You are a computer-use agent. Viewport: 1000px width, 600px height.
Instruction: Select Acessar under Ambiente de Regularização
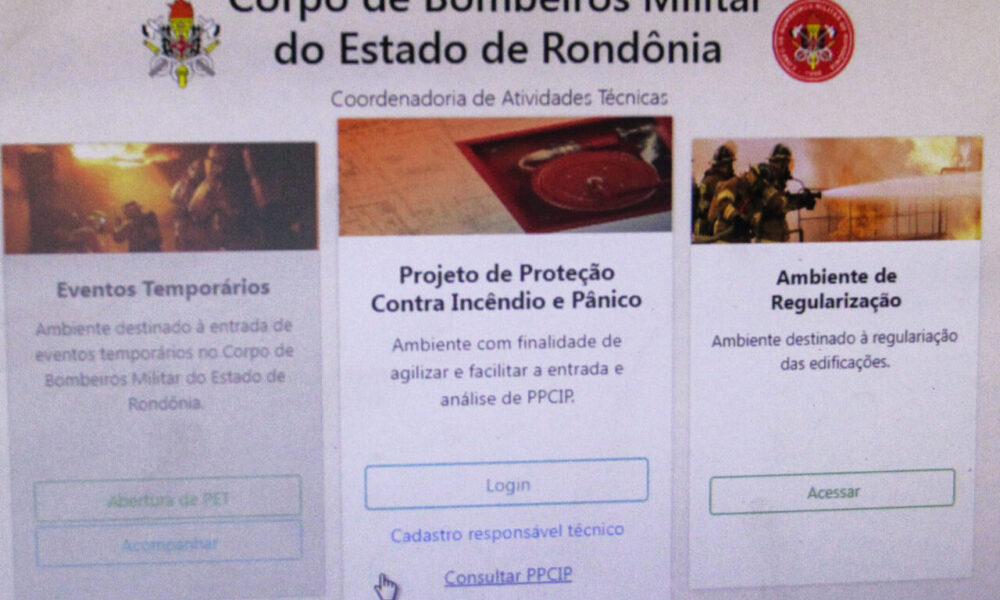click(832, 492)
